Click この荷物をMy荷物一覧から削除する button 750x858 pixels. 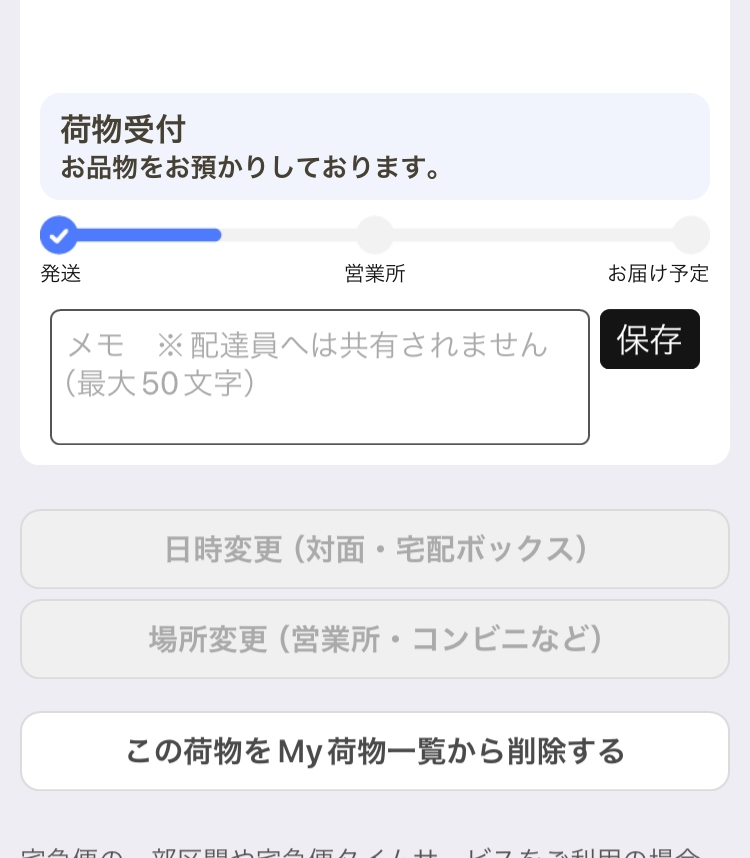click(374, 751)
